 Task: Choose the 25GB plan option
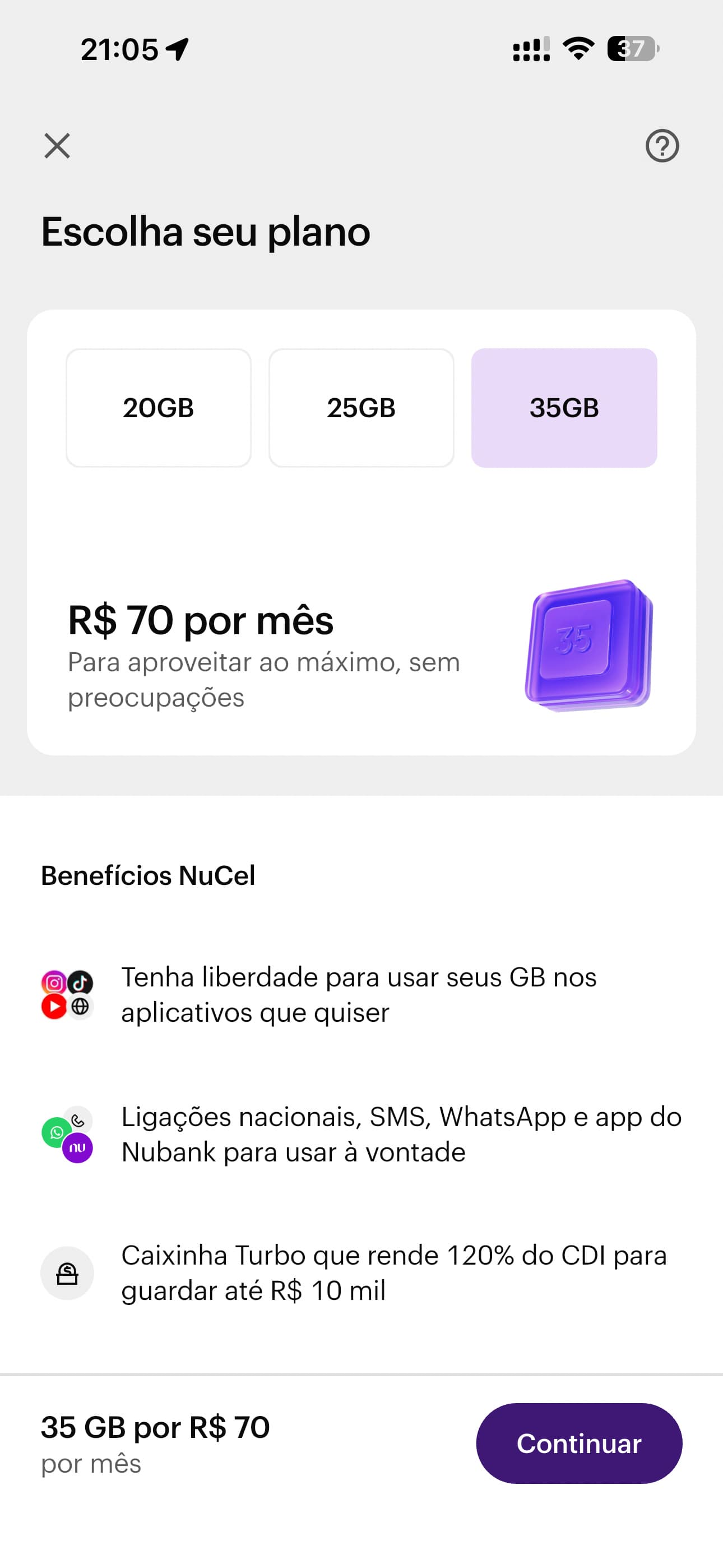(x=361, y=408)
